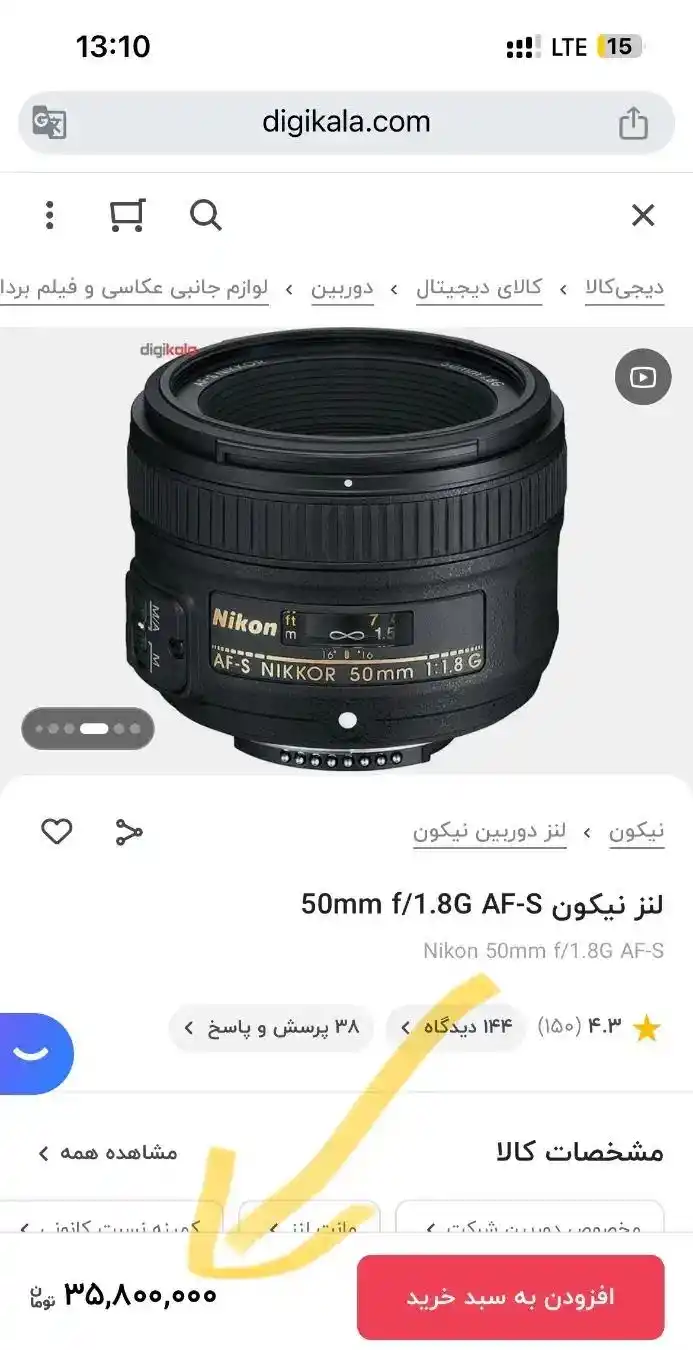This screenshot has width=693, height=1350.
Task: Open ۳۸ پرسش و پاسخ chip
Action: [x=270, y=1027]
